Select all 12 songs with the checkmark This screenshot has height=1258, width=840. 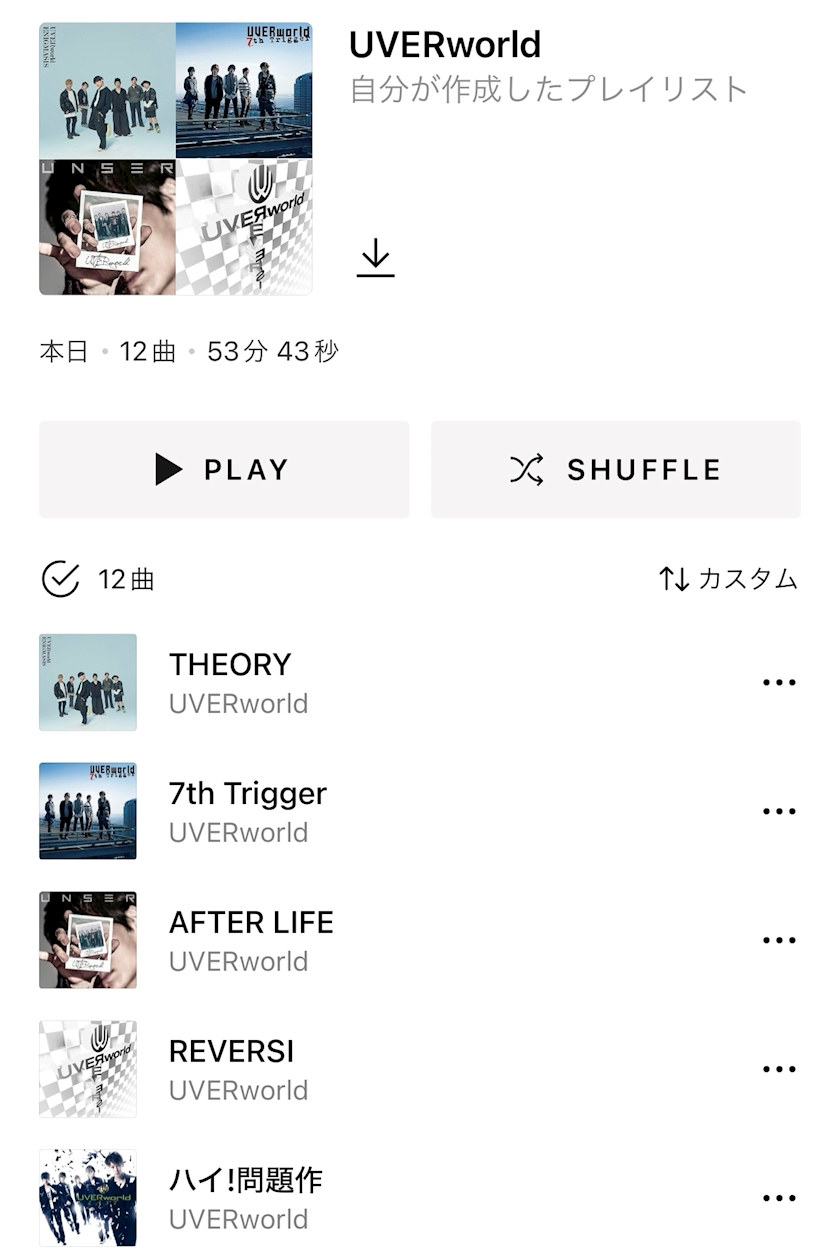click(60, 579)
